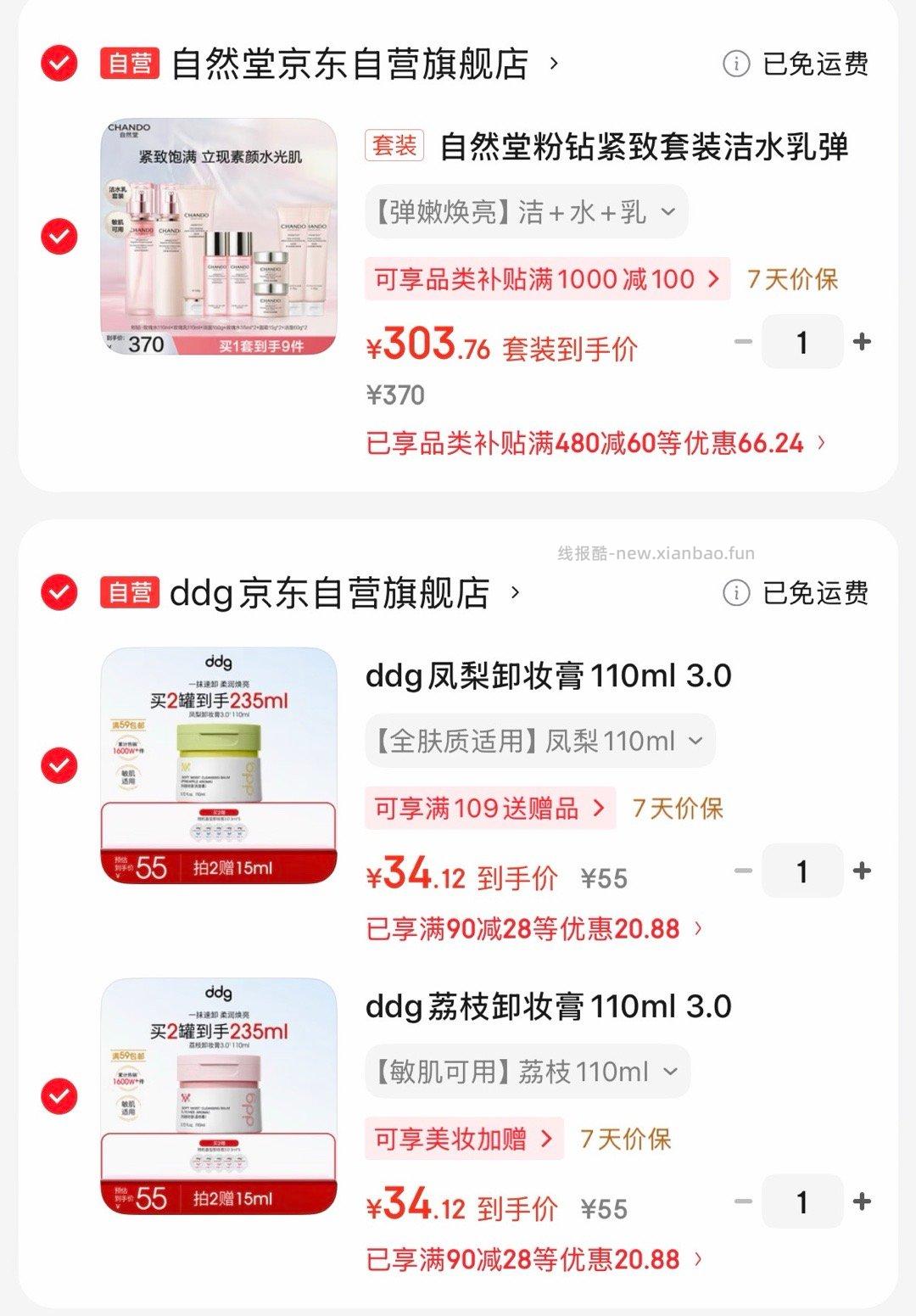Image resolution: width=916 pixels, height=1316 pixels.
Task: Decrease 自然堂粉钻套装 quantity with minus icon
Action: pos(745,343)
